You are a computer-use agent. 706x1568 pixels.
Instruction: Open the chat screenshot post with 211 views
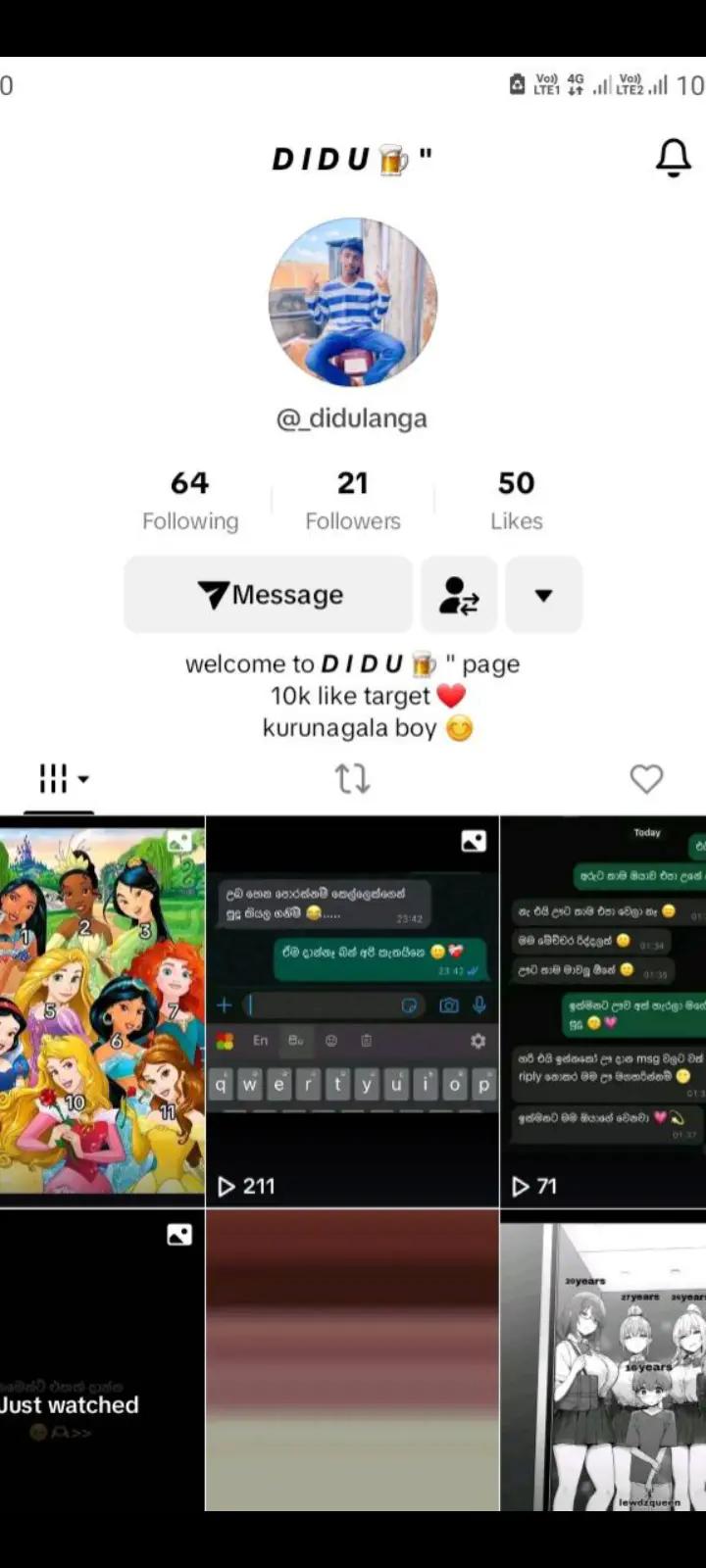tap(353, 1011)
